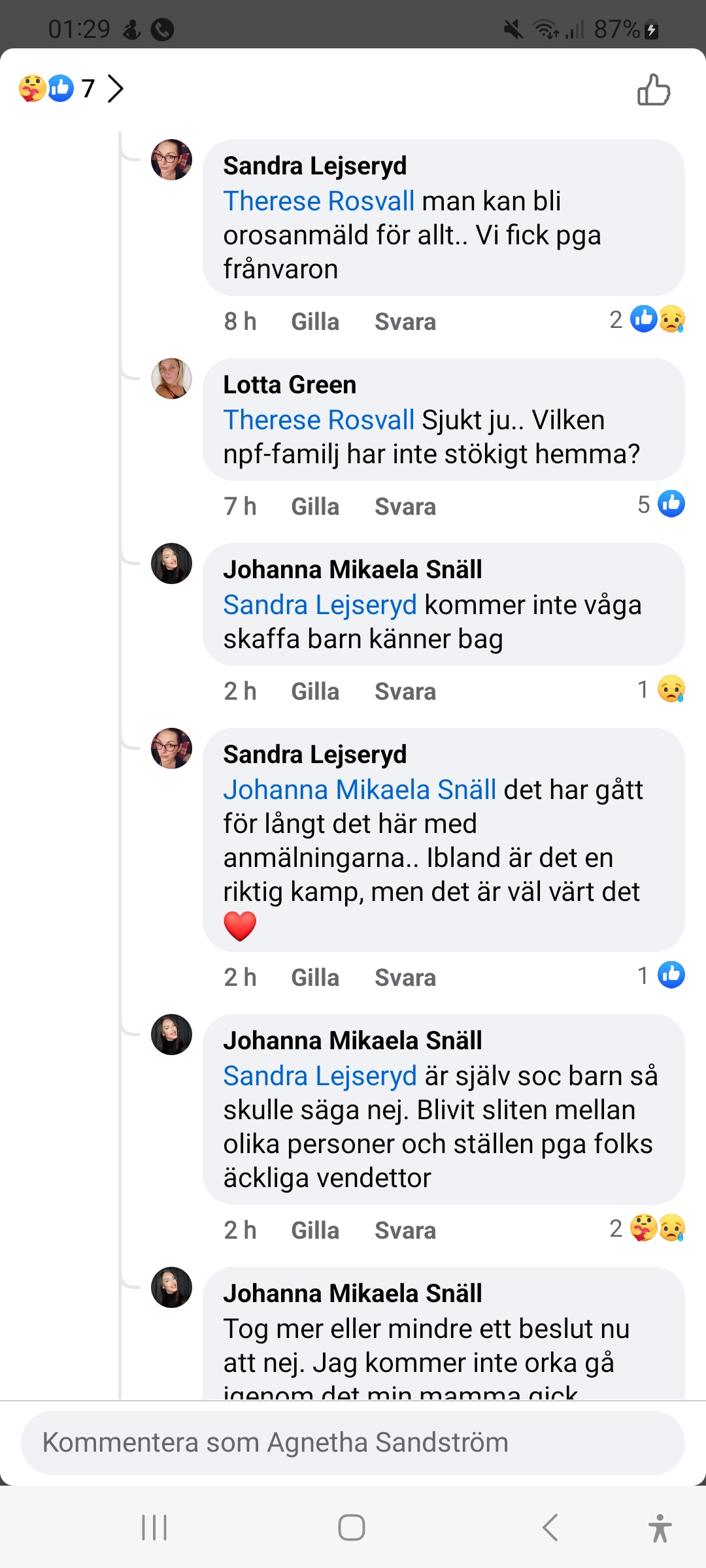Go back using system navigation arrow
The image size is (706, 1568).
550,1527
